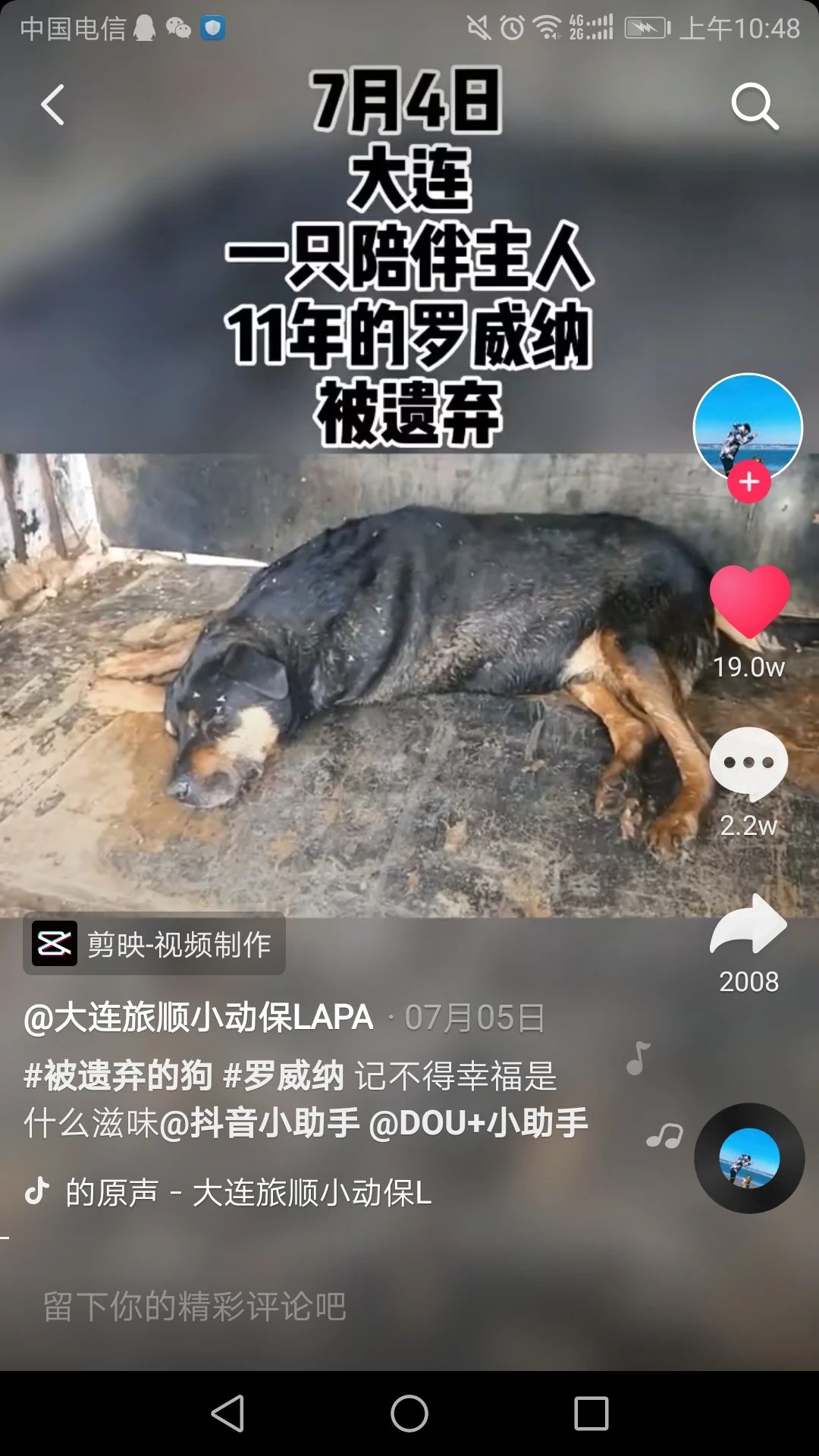Go to the home screen

point(409,1414)
